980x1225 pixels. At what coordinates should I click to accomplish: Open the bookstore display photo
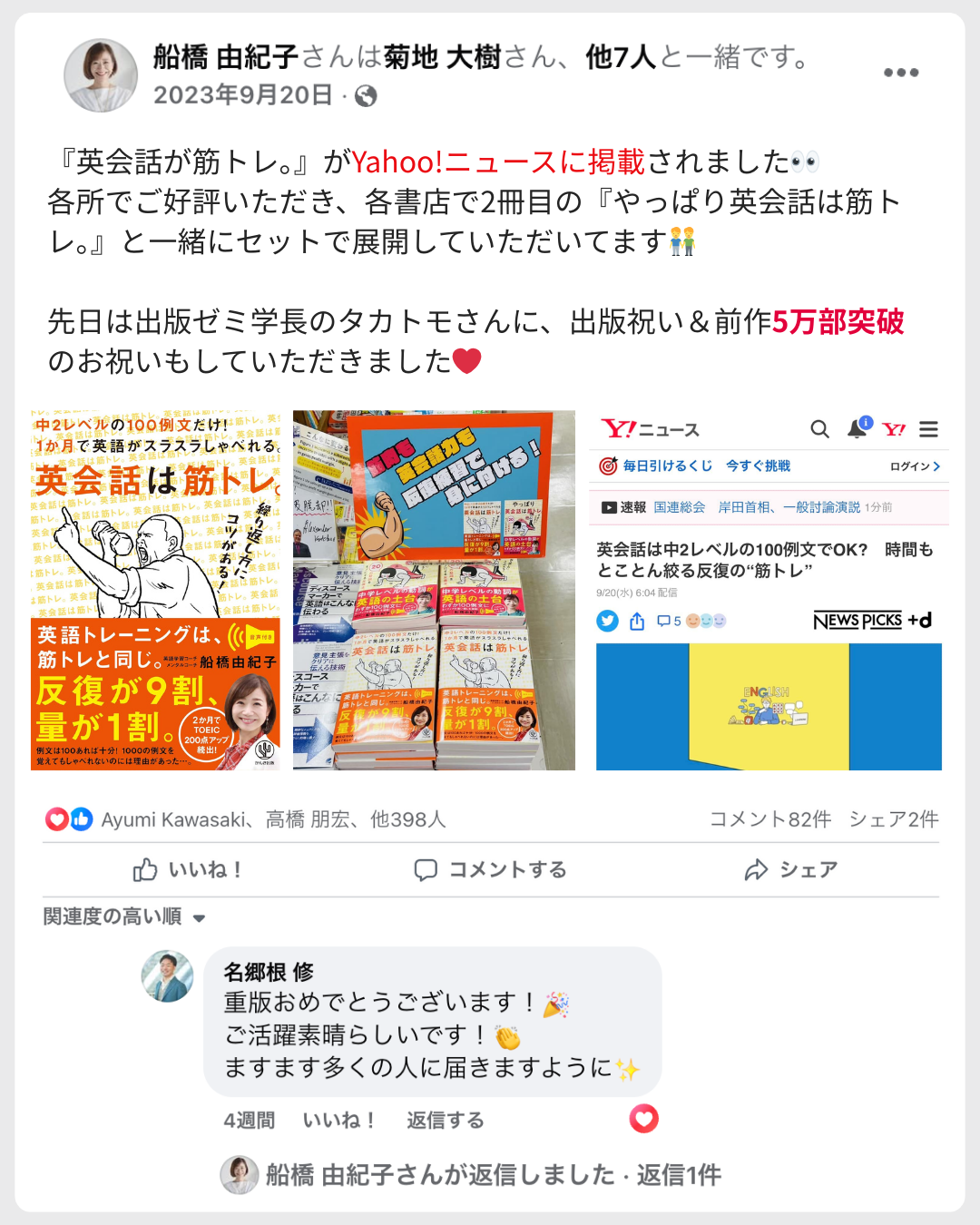pos(434,590)
